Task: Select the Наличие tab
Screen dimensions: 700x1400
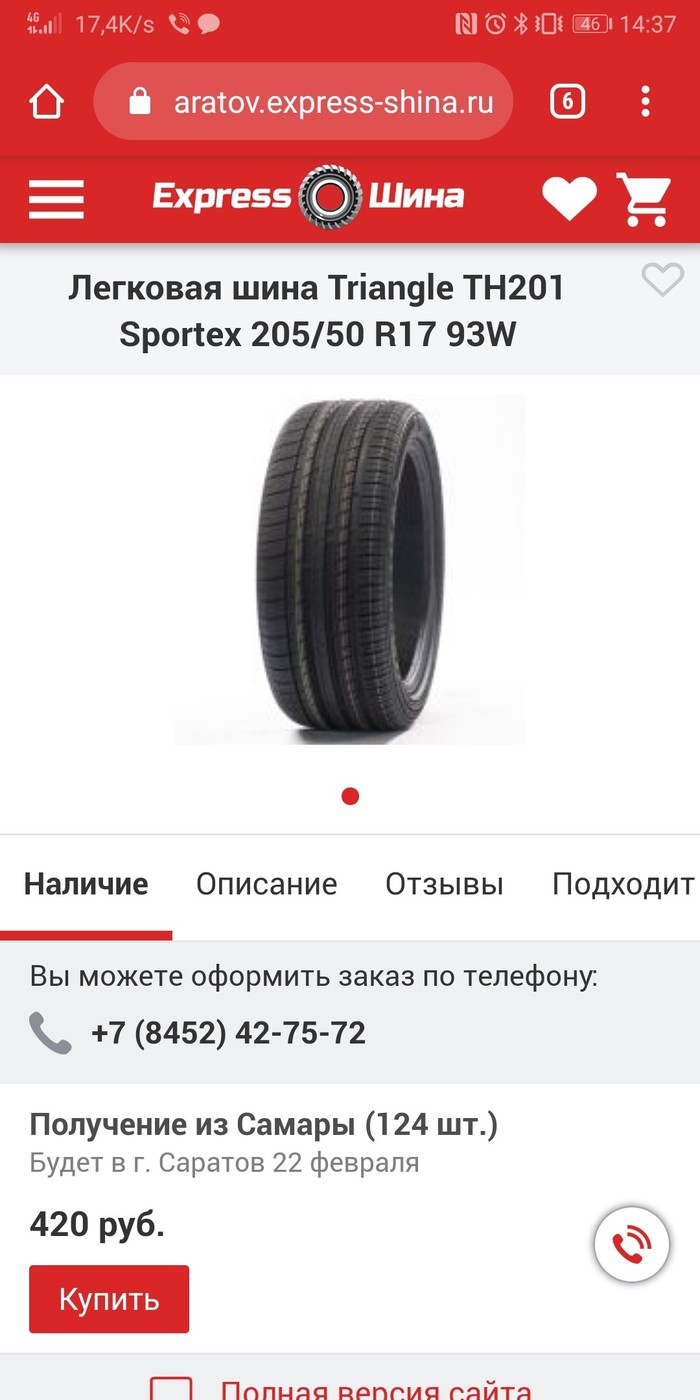Action: 86,884
